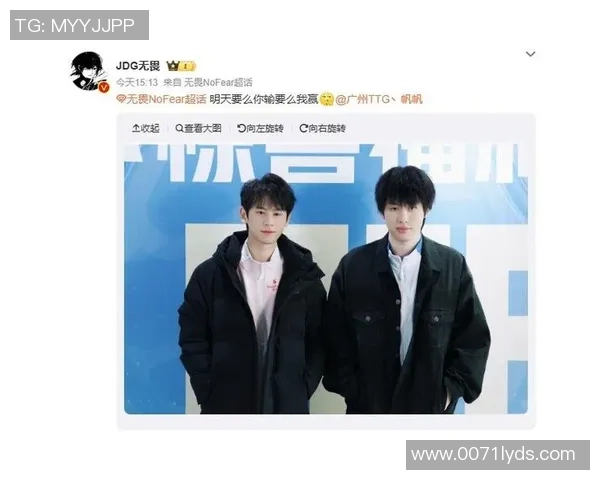
Task: Open the post options dropdown chevron
Action: [x=530, y=54]
